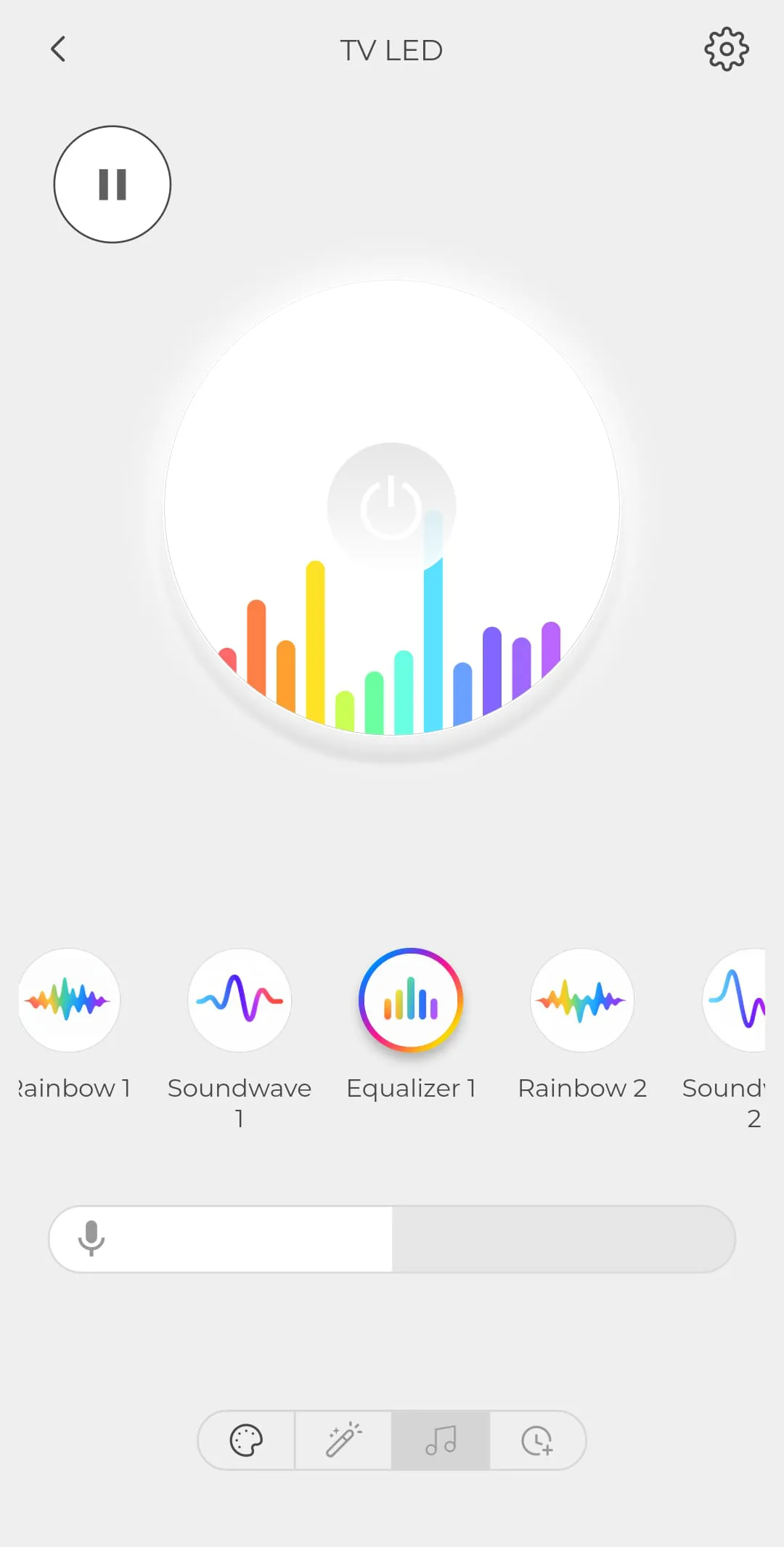This screenshot has height=1547, width=784.
Task: Choose the Soundwave 1 effect
Action: click(x=240, y=1000)
